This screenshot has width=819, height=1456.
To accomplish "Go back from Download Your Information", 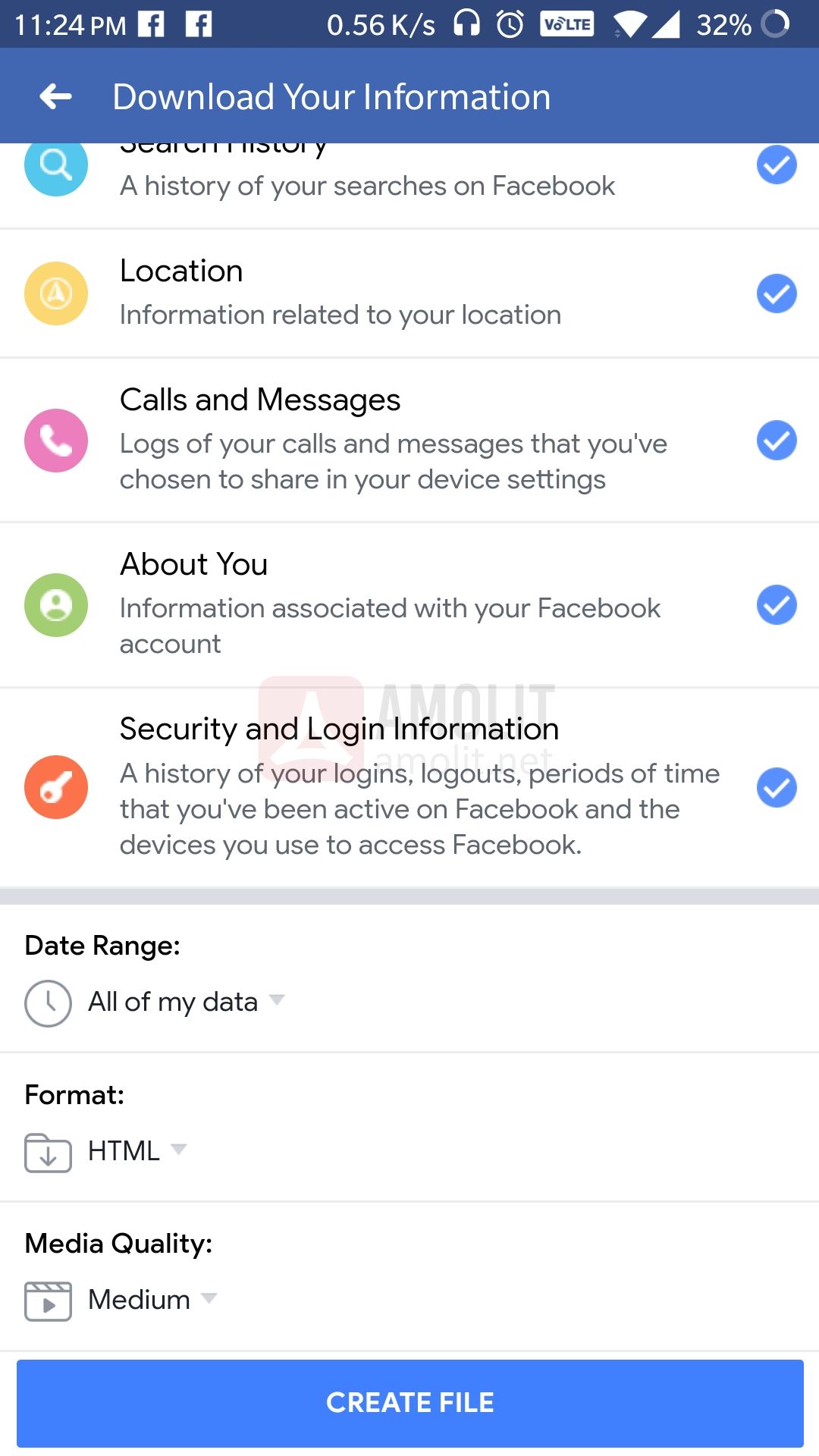I will (56, 96).
